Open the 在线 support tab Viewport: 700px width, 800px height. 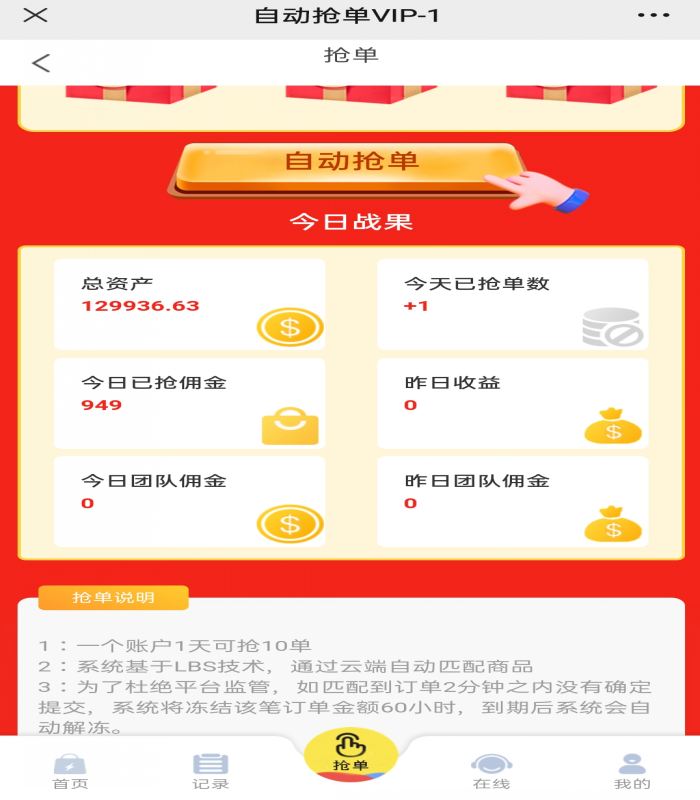(491, 772)
